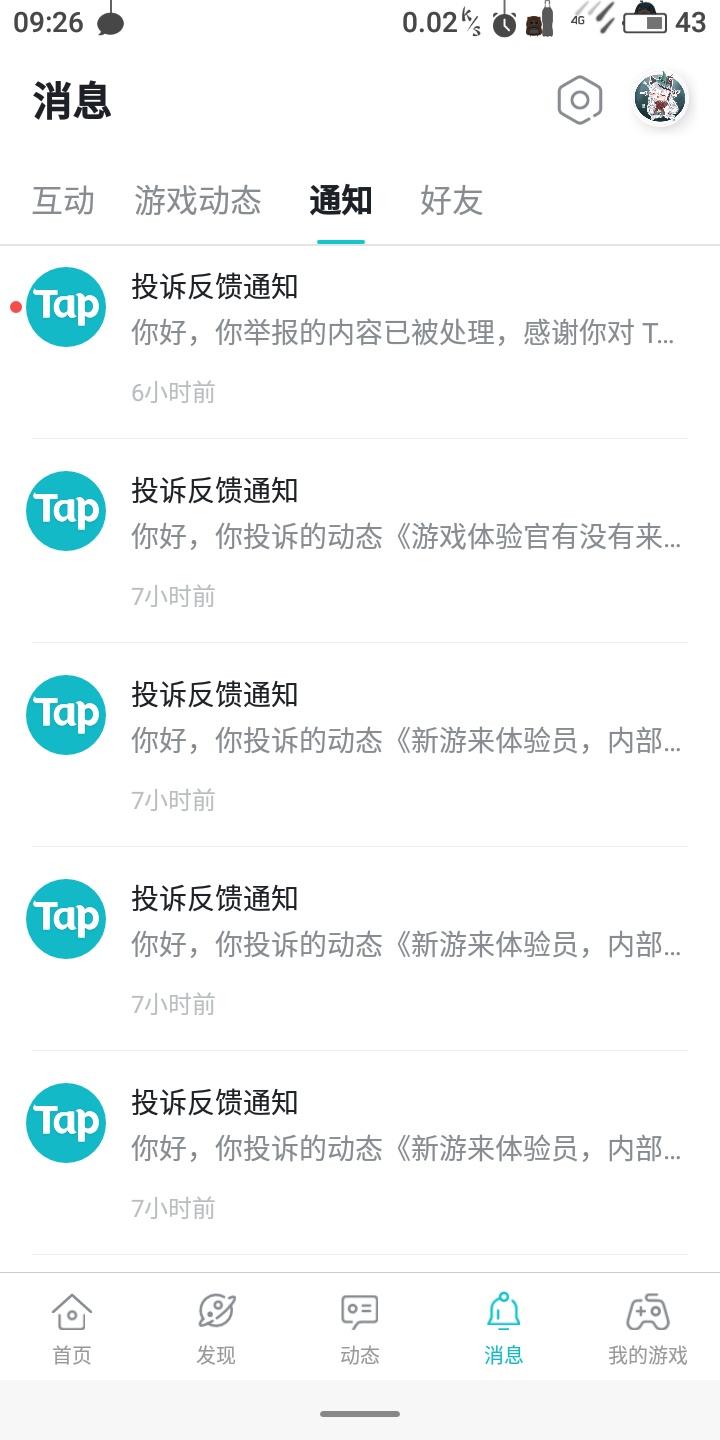This screenshot has height=1440, width=720.
Task: Select the 通知 tab
Action: point(340,201)
